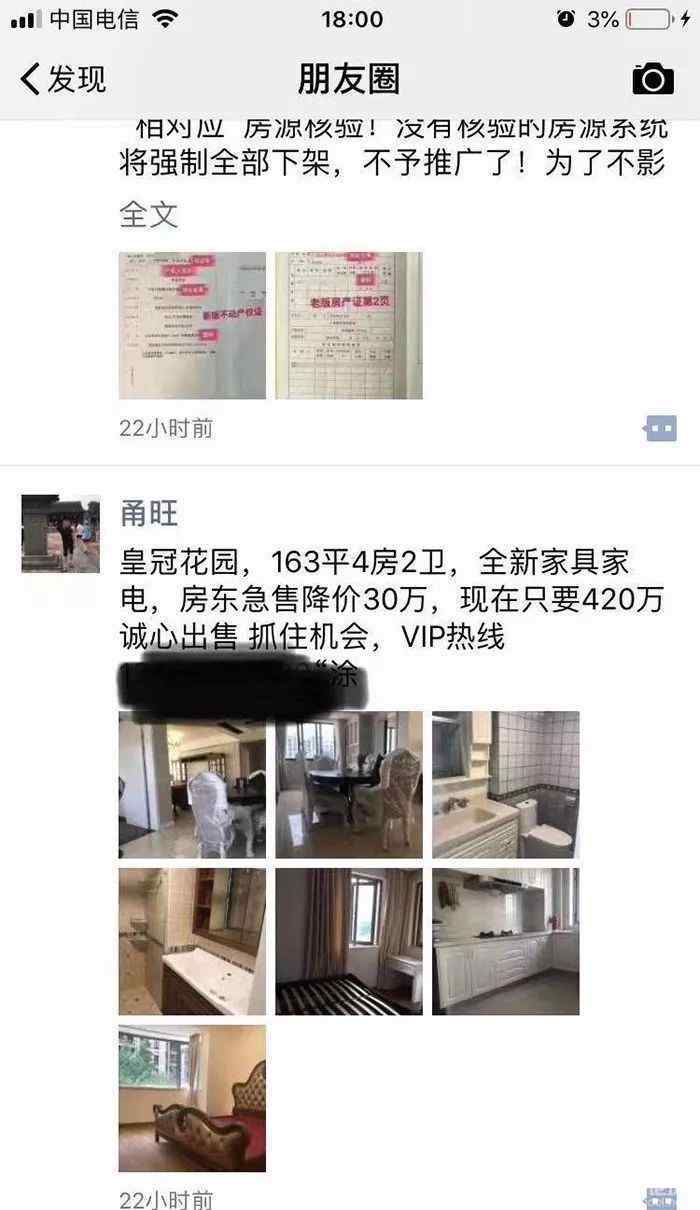Open the 老版房产证第2页 photo
The width and height of the screenshot is (700, 1210).
pyautogui.click(x=349, y=325)
